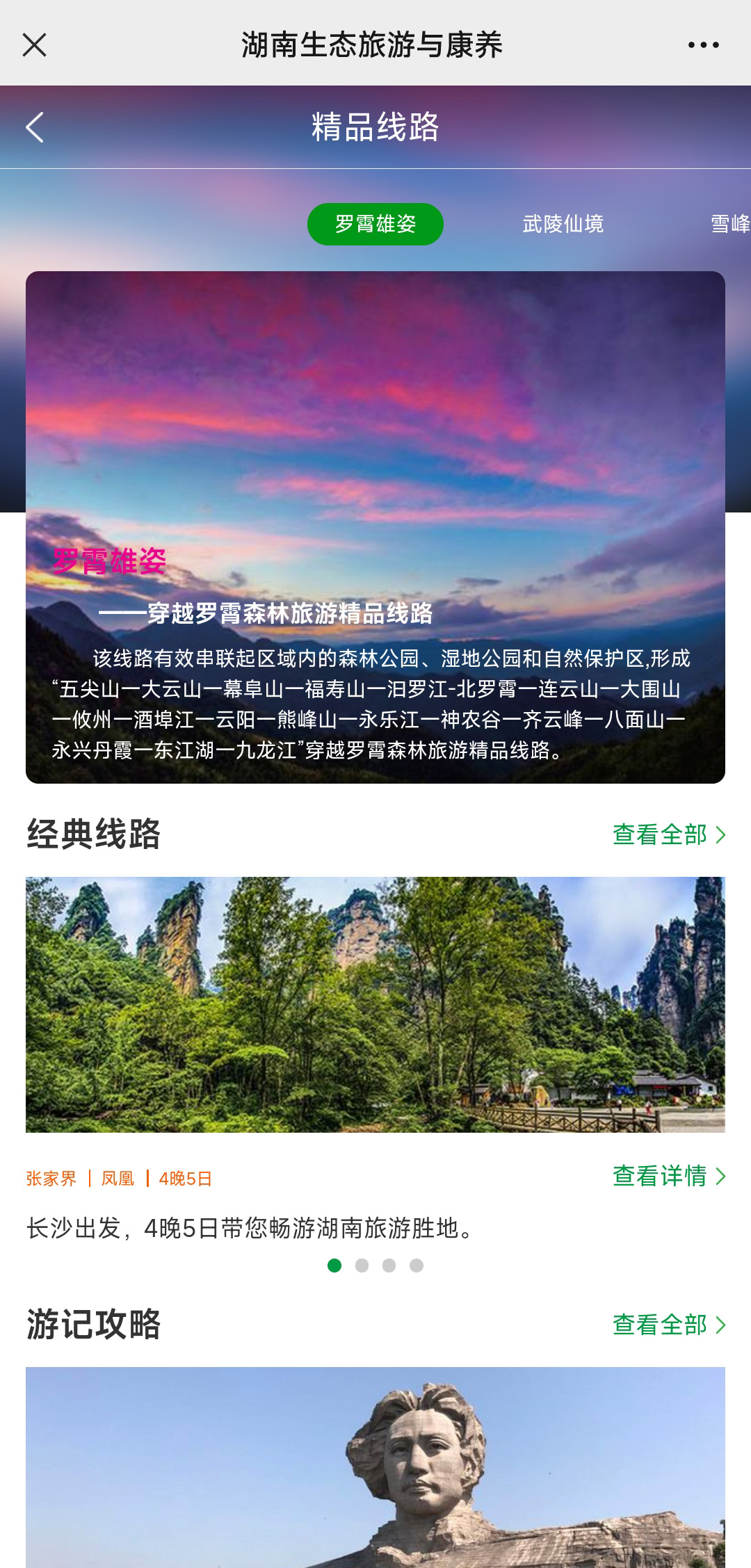
Task: View all 经典线路 routes
Action: 668,834
